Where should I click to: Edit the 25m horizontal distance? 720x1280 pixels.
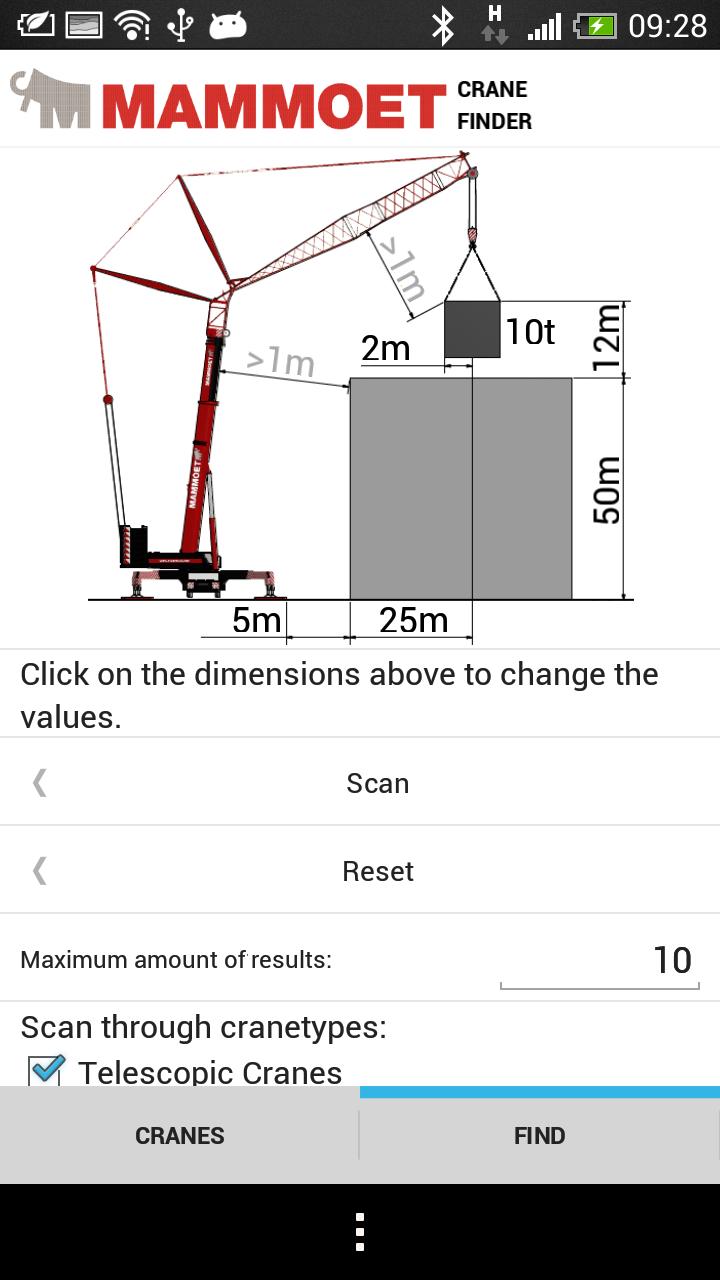point(413,621)
